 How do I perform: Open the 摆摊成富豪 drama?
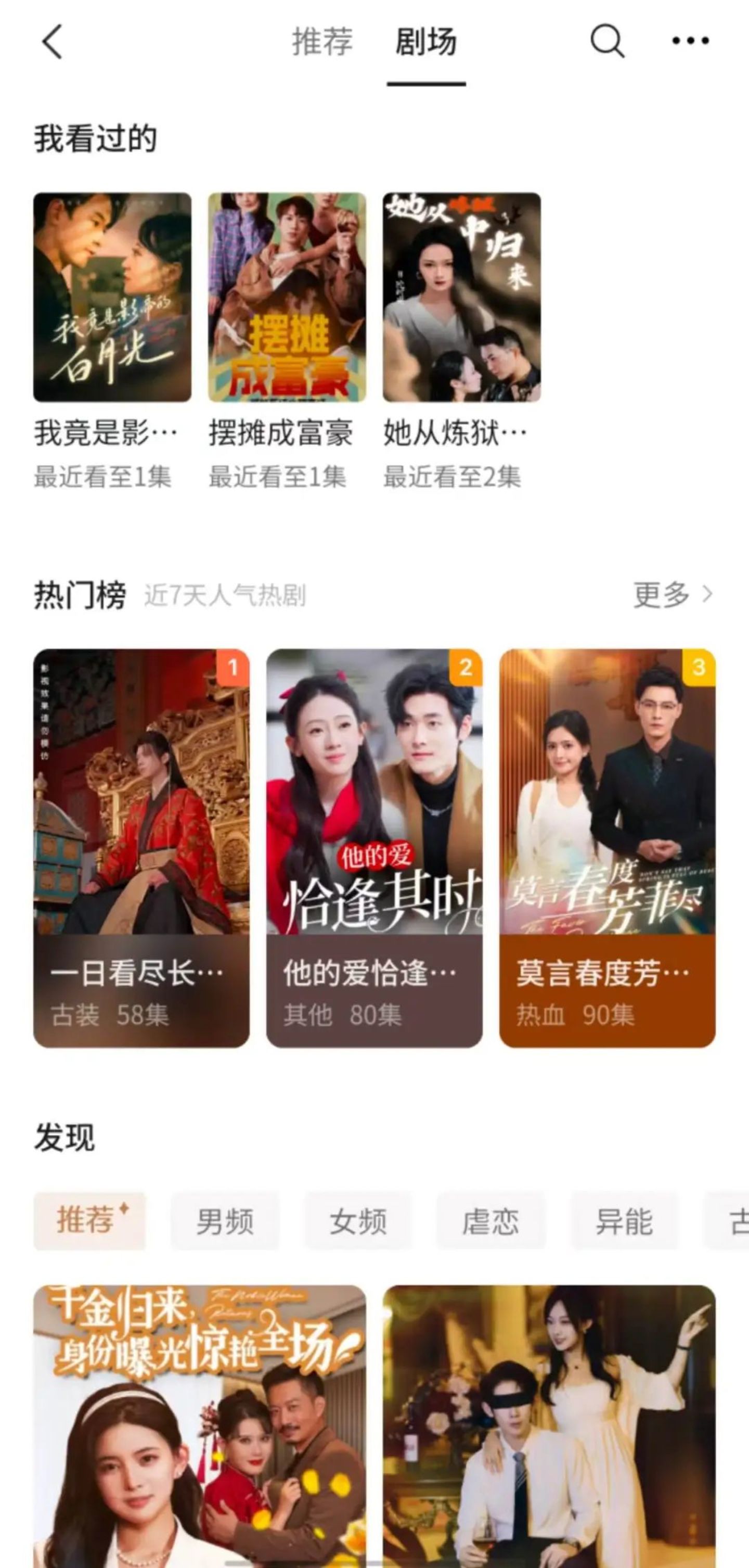pos(287,297)
